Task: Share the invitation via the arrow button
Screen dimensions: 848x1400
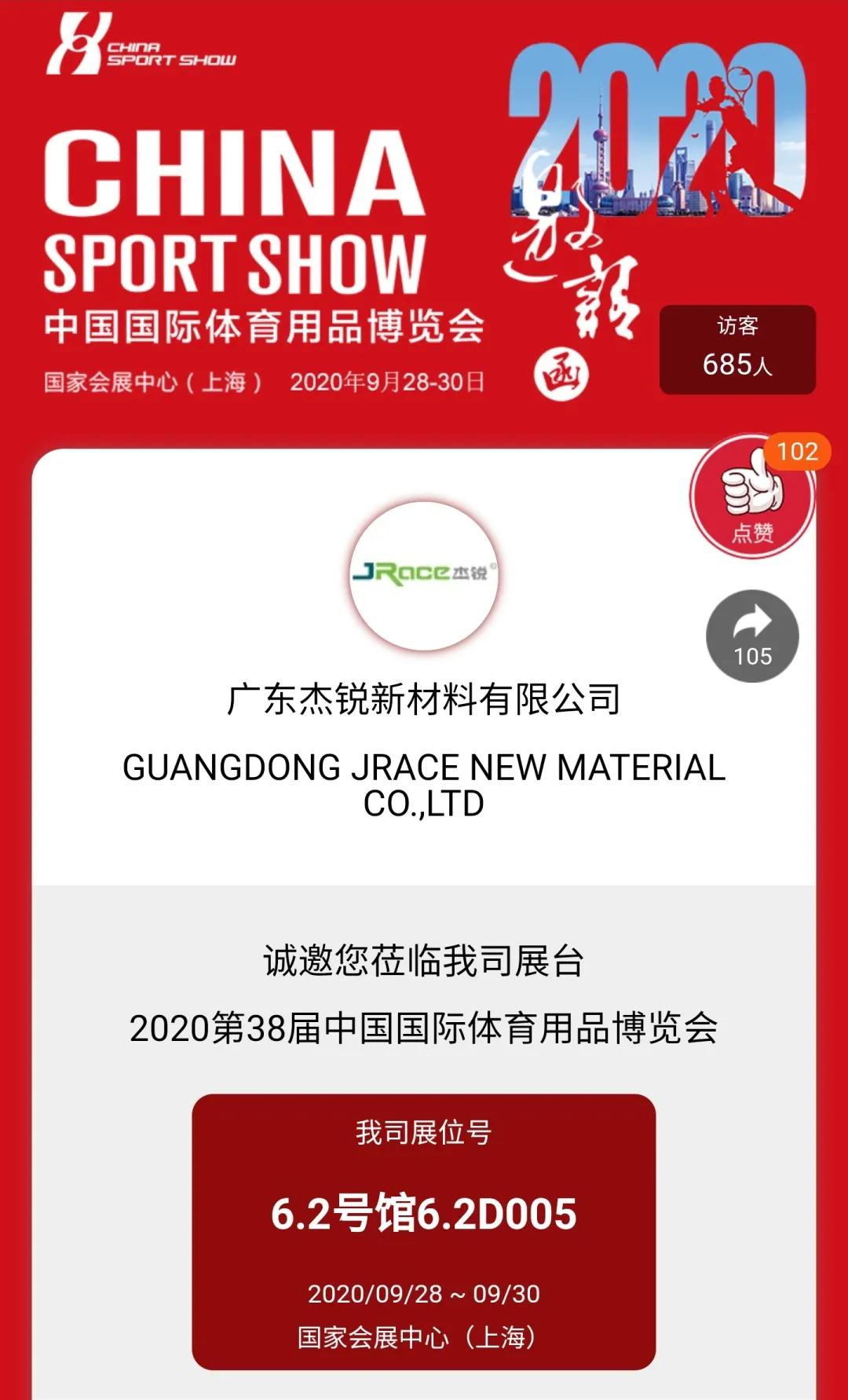Action: (752, 636)
